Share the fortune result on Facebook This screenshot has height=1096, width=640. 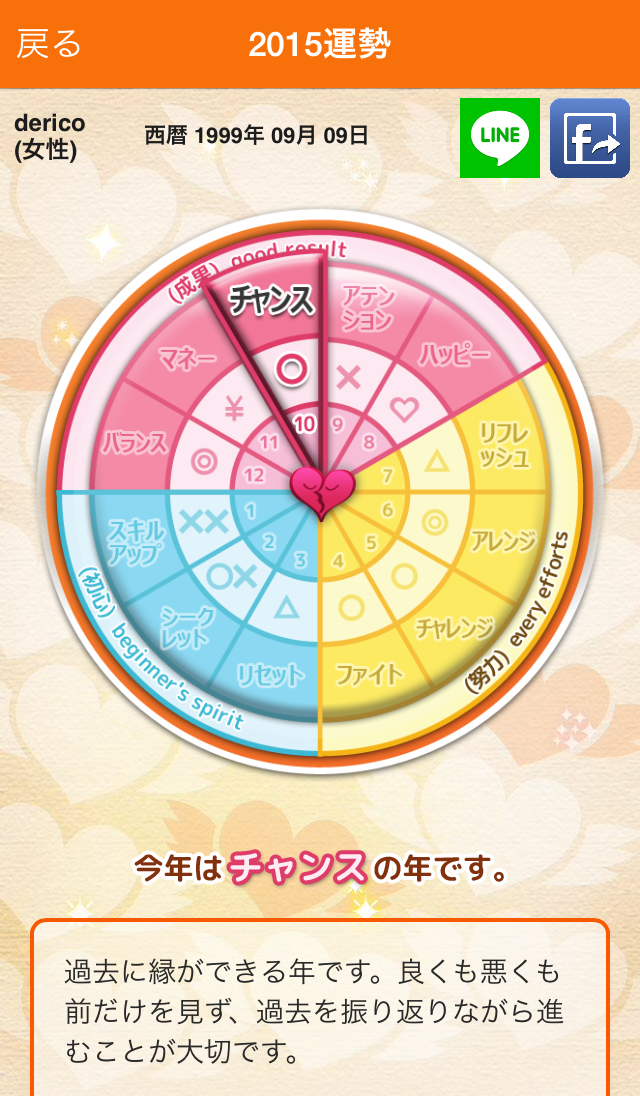pos(590,138)
